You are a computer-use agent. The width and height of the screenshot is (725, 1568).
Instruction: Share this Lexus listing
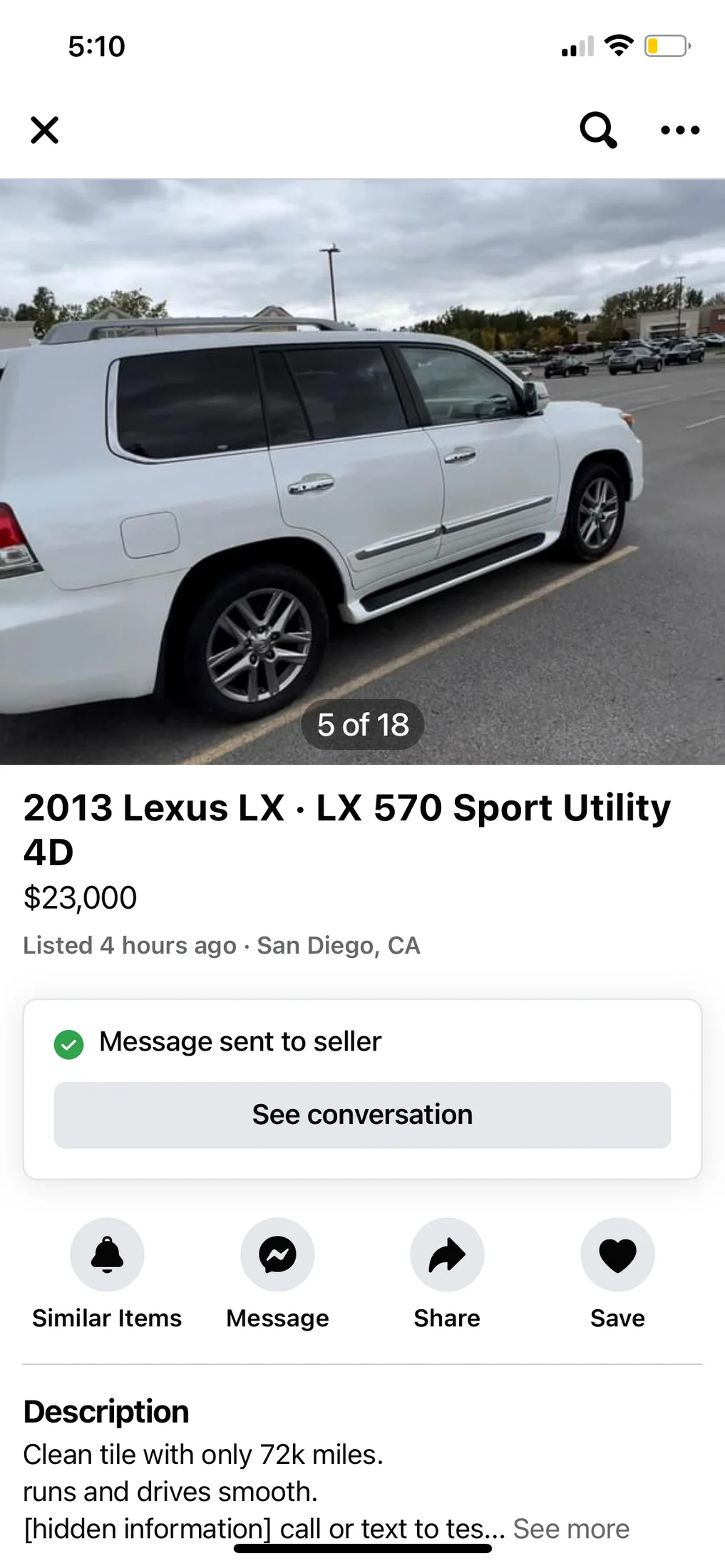pyautogui.click(x=447, y=1254)
